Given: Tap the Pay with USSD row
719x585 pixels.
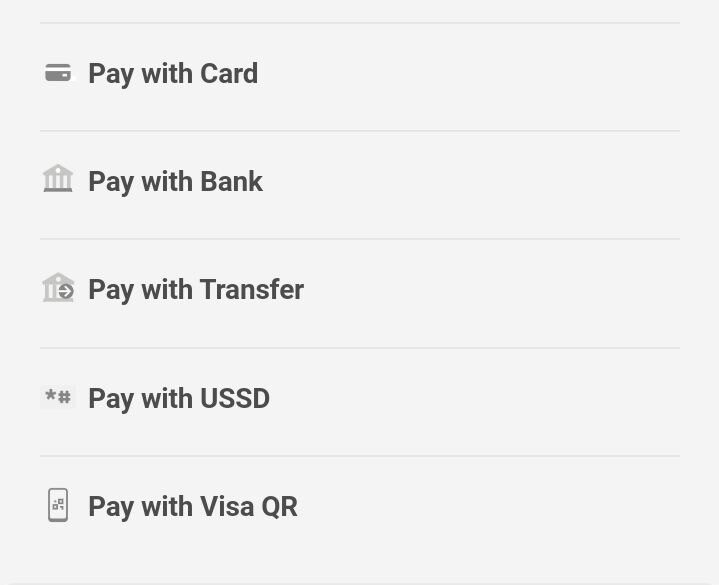Looking at the screenshot, I should [178, 399].
